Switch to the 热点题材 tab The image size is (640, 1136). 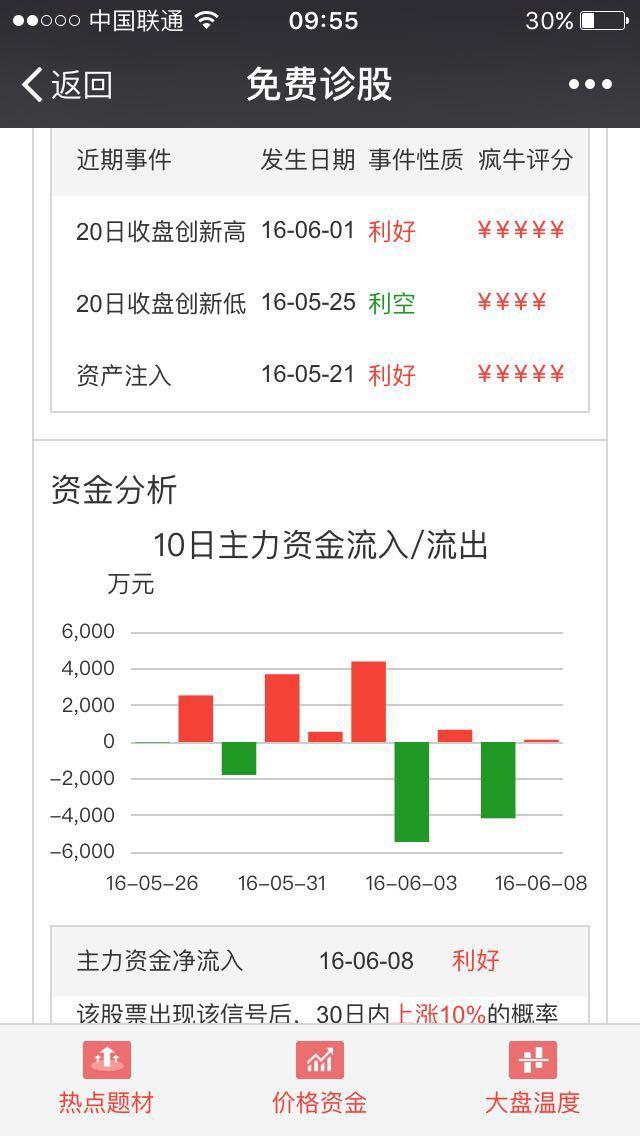point(107,1078)
